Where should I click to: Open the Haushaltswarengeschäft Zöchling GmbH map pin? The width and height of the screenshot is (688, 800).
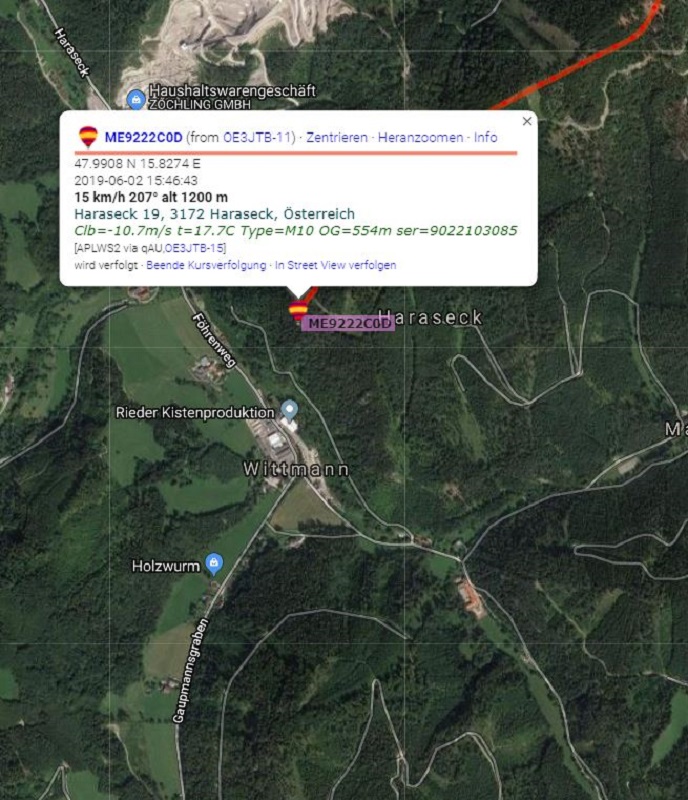point(136,99)
